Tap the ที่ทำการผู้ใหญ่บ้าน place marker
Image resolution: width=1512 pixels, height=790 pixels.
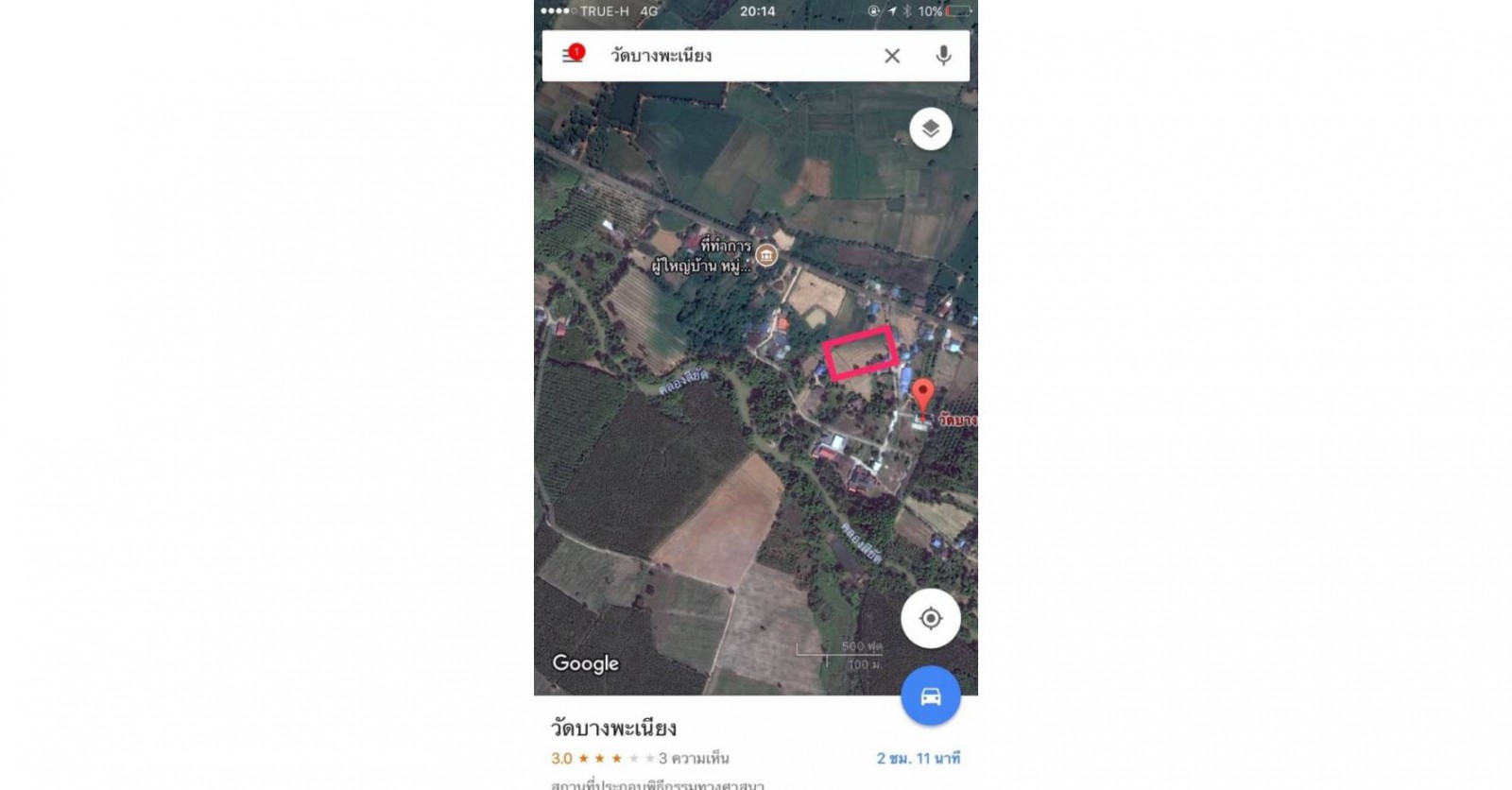click(x=766, y=255)
